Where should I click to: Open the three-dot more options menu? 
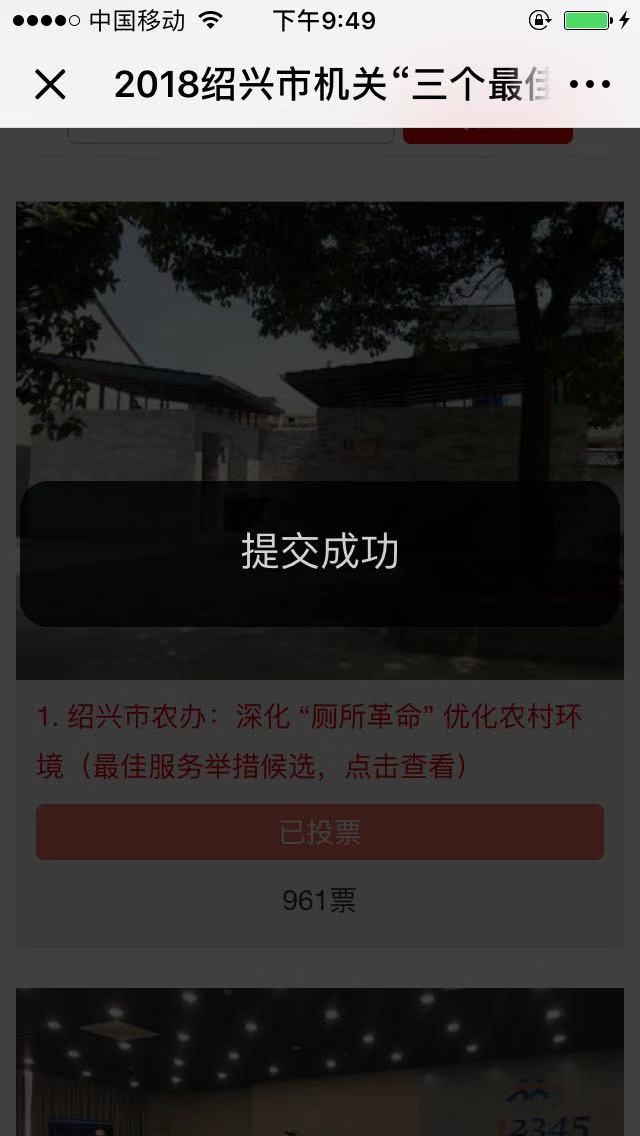coord(589,85)
